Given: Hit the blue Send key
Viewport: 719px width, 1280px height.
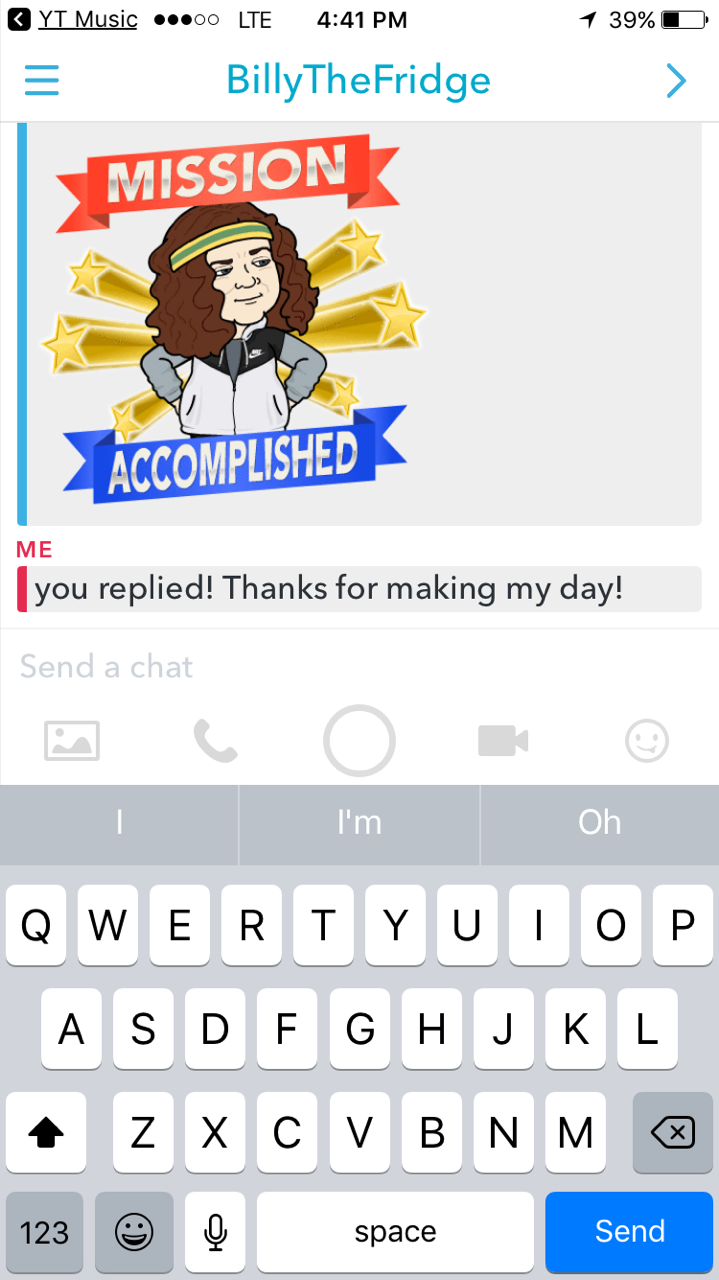Looking at the screenshot, I should tap(630, 1231).
